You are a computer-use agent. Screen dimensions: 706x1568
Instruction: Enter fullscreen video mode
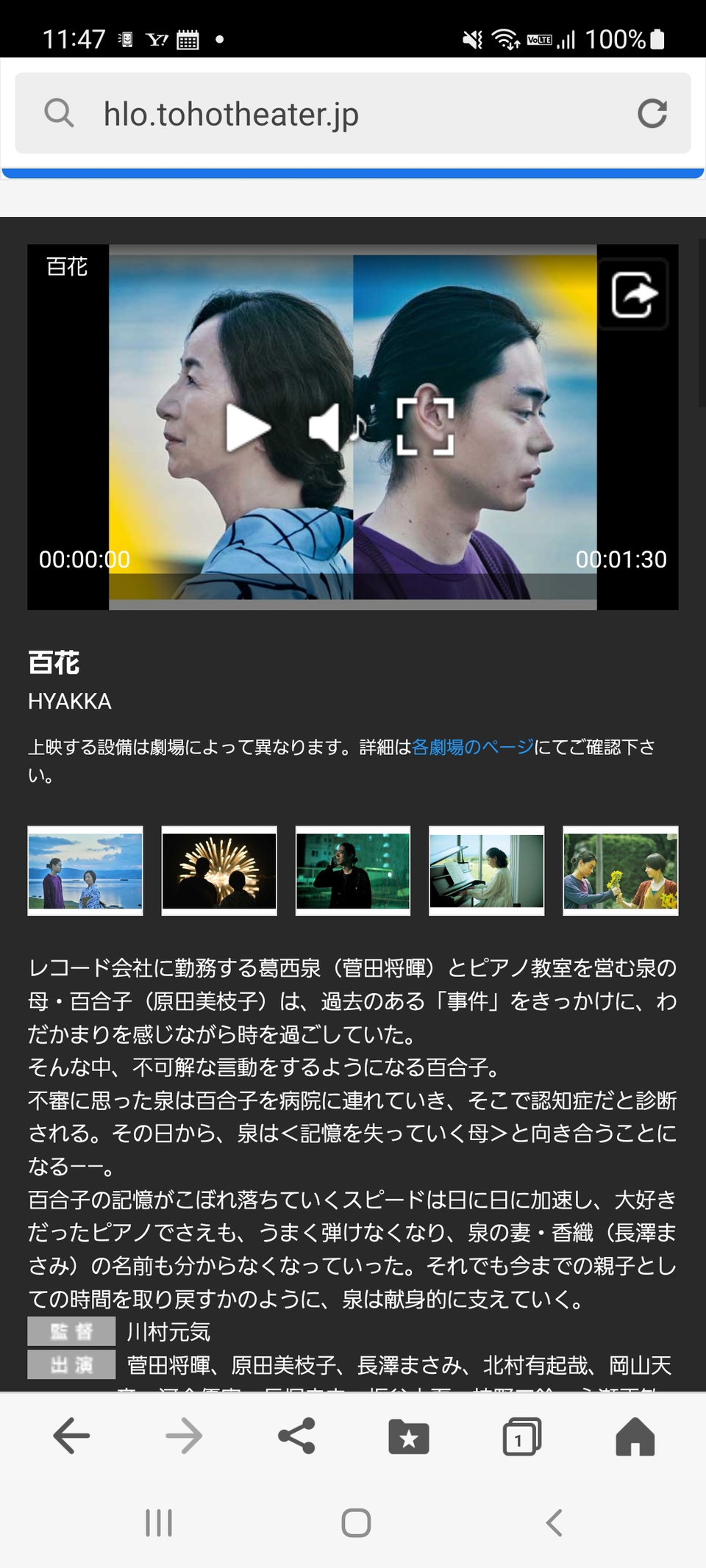[425, 427]
